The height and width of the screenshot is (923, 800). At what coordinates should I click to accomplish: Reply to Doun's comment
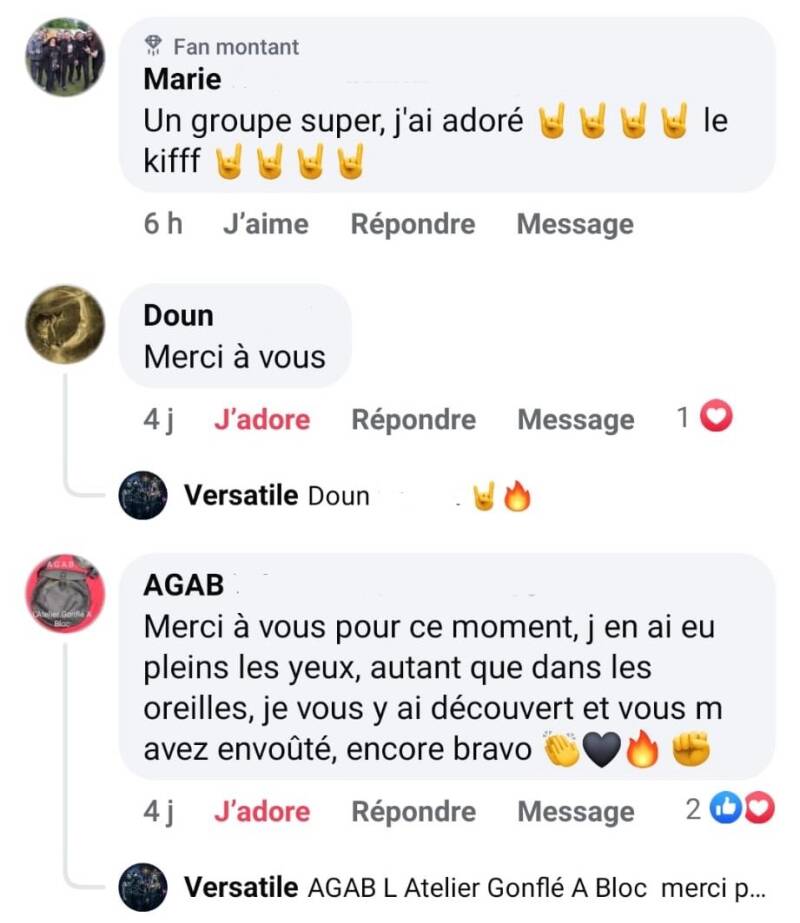413,420
